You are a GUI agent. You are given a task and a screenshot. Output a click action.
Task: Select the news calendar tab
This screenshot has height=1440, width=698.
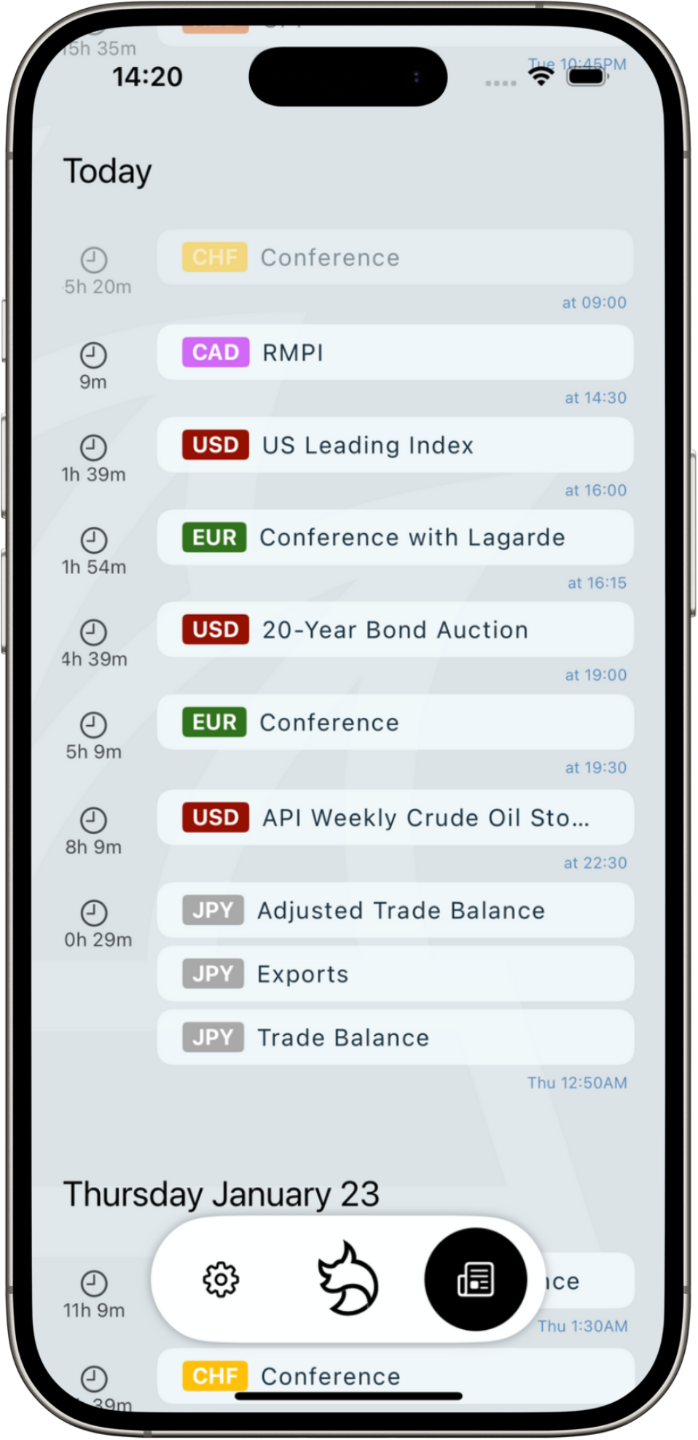tap(475, 1280)
